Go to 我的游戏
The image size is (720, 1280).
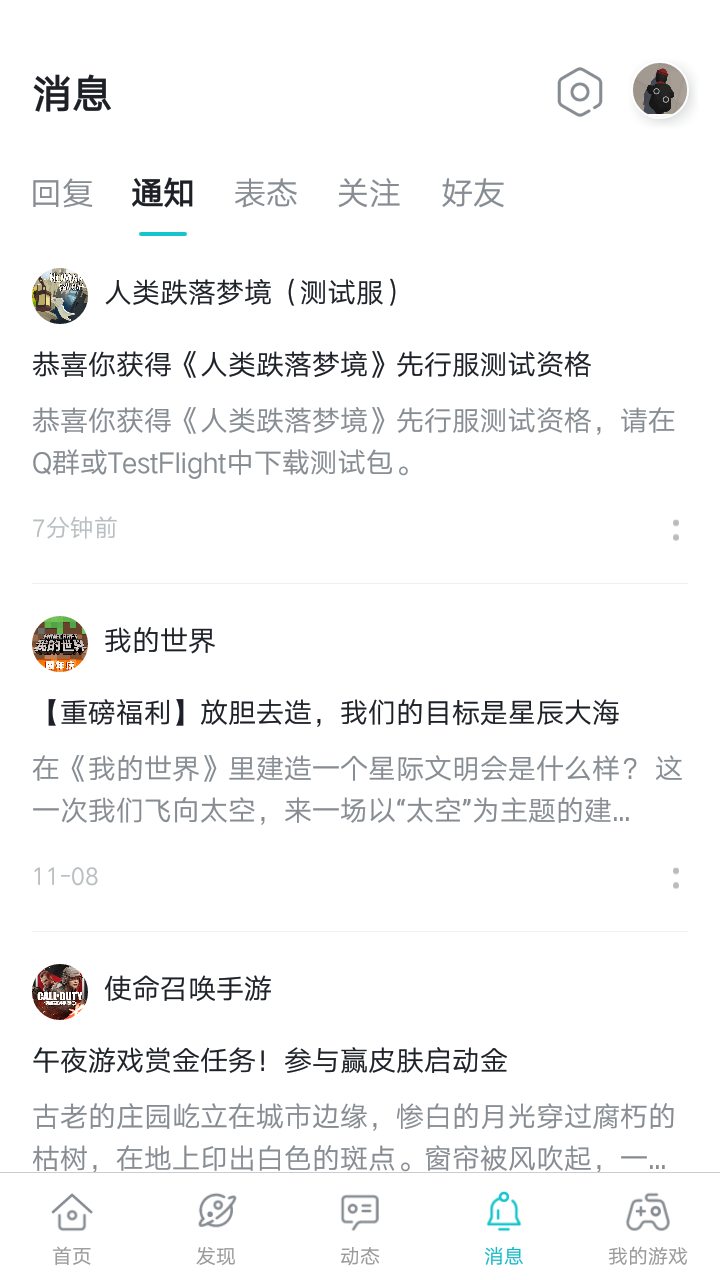pos(648,1228)
